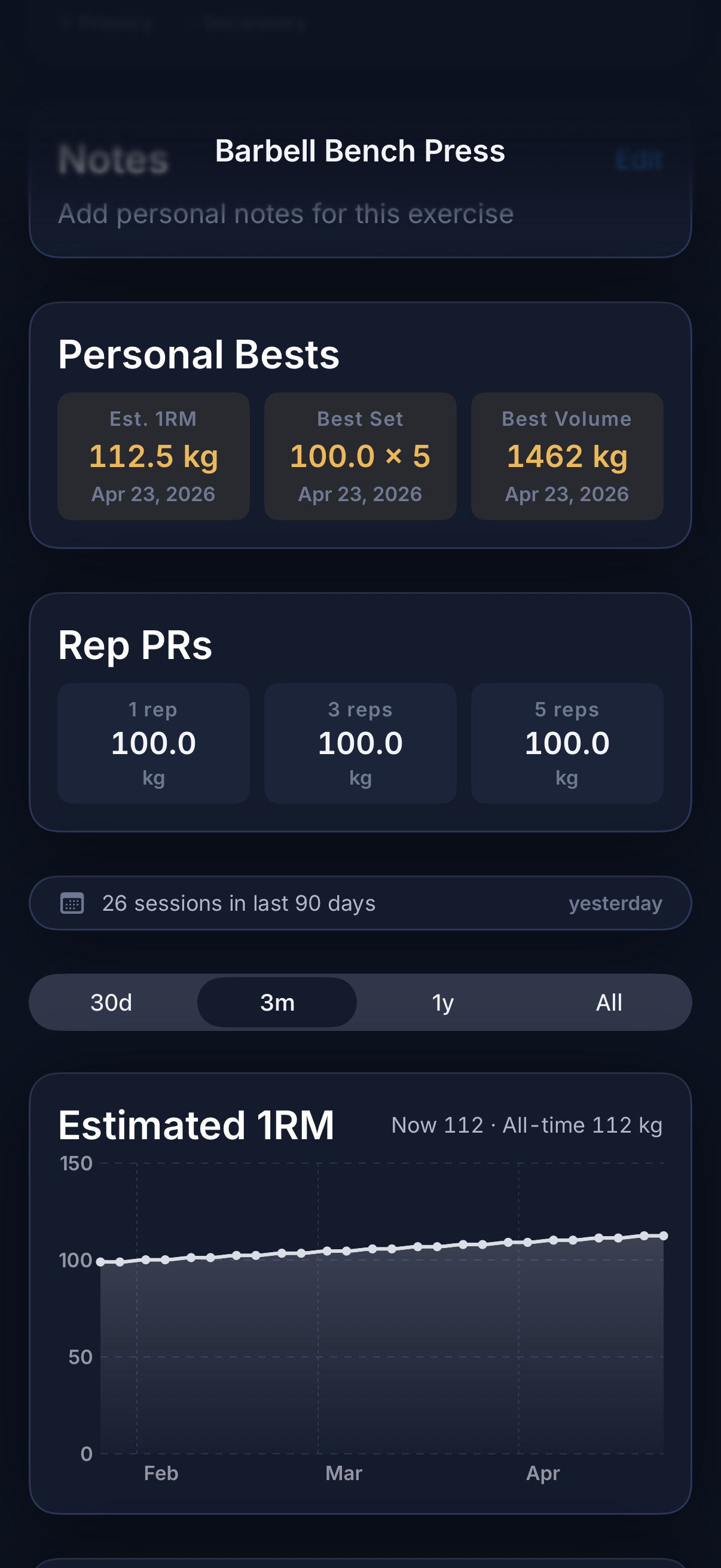Viewport: 721px width, 1568px height.
Task: Select the 3 reps PR card
Action: coord(359,744)
